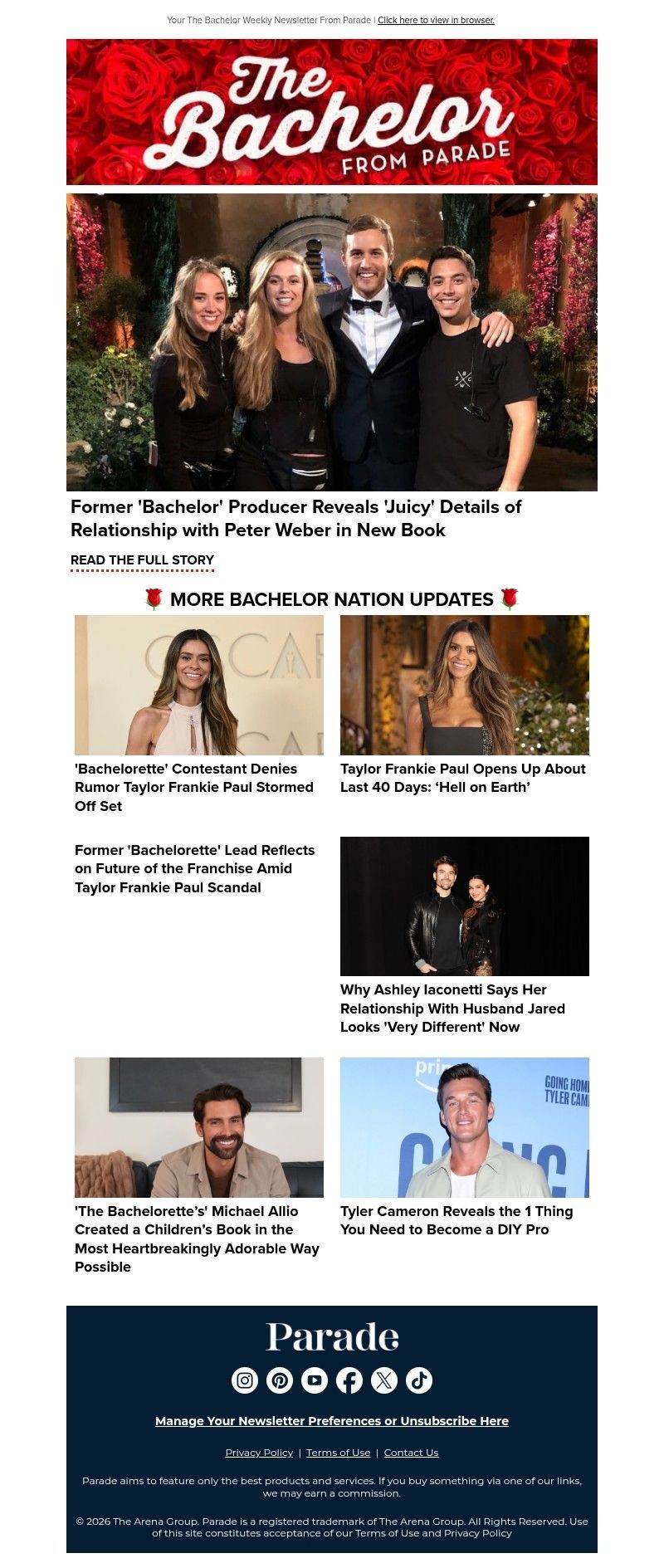
Task: Open Parade's X profile
Action: [x=384, y=1380]
